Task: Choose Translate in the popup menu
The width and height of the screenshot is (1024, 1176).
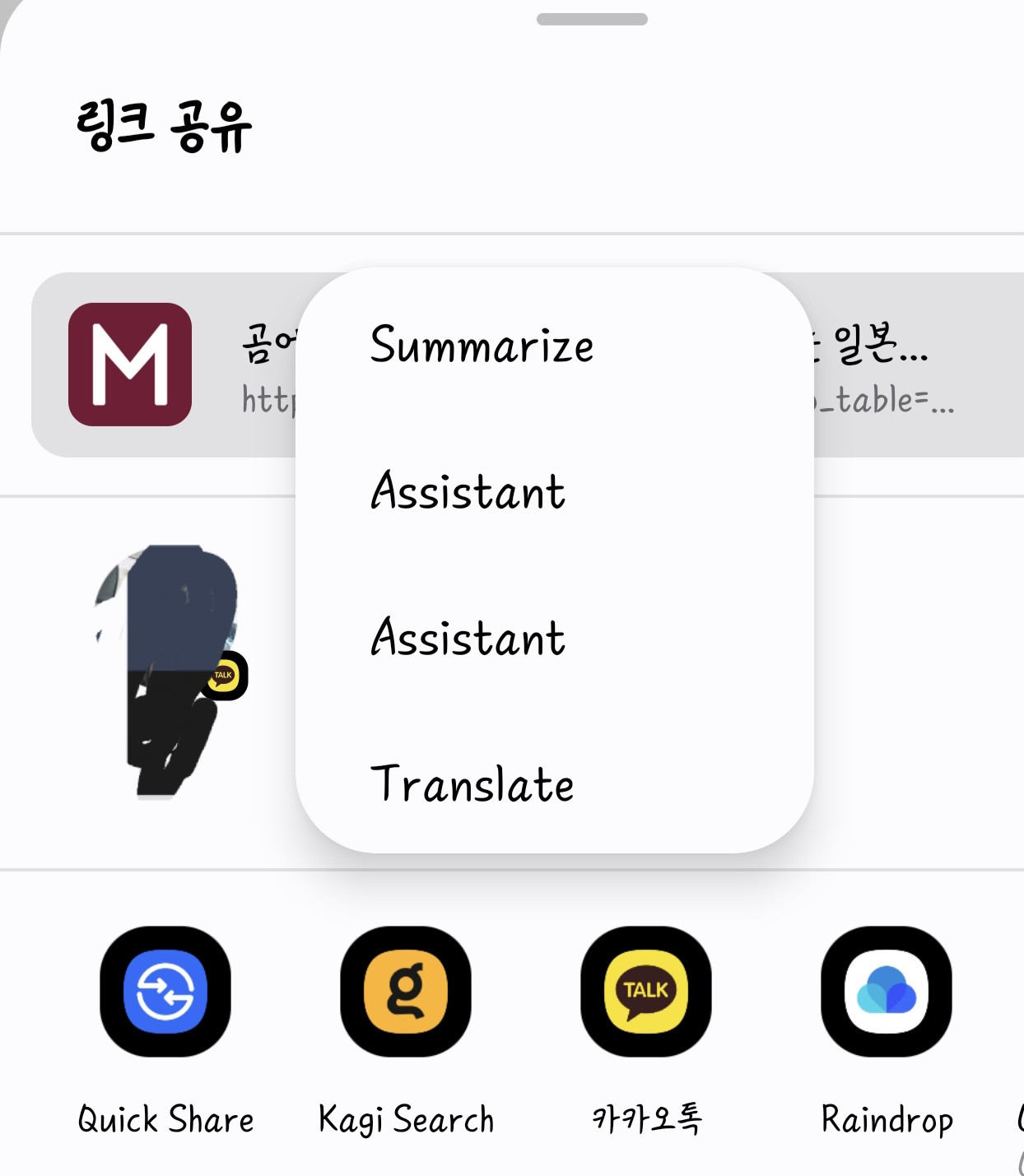Action: pos(472,783)
